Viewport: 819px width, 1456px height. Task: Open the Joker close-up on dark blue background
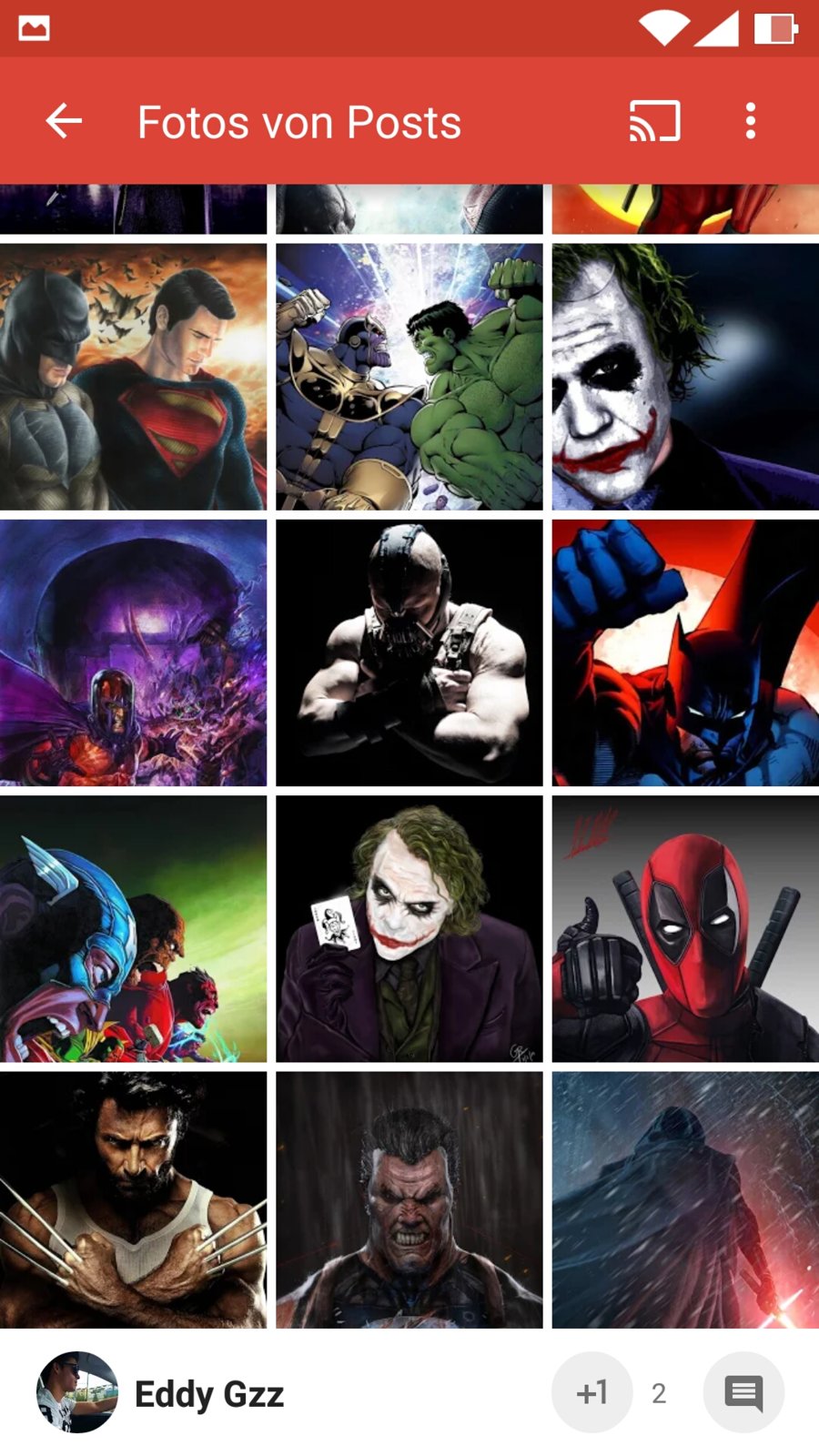(685, 377)
